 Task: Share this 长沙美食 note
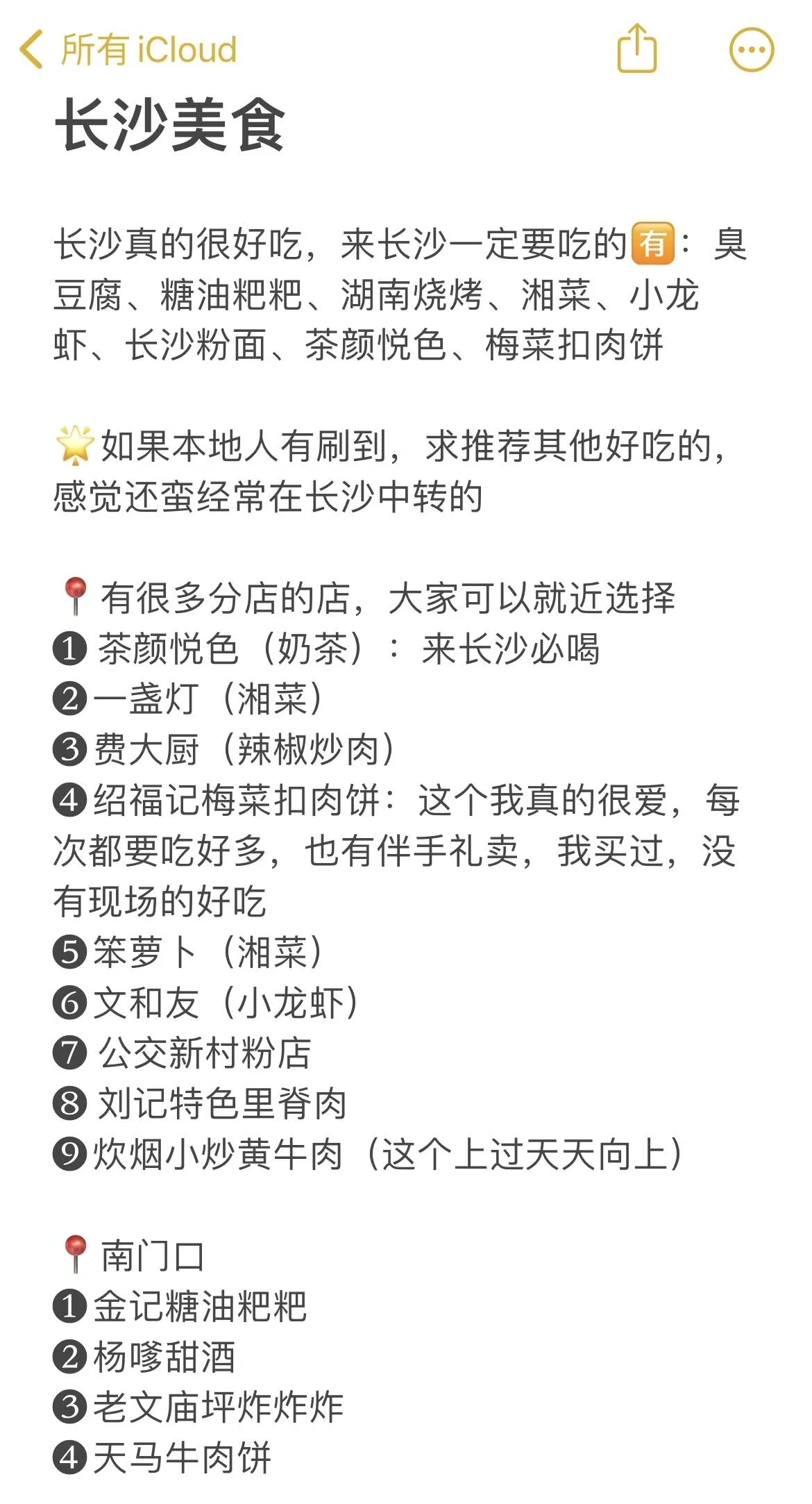pos(636,49)
